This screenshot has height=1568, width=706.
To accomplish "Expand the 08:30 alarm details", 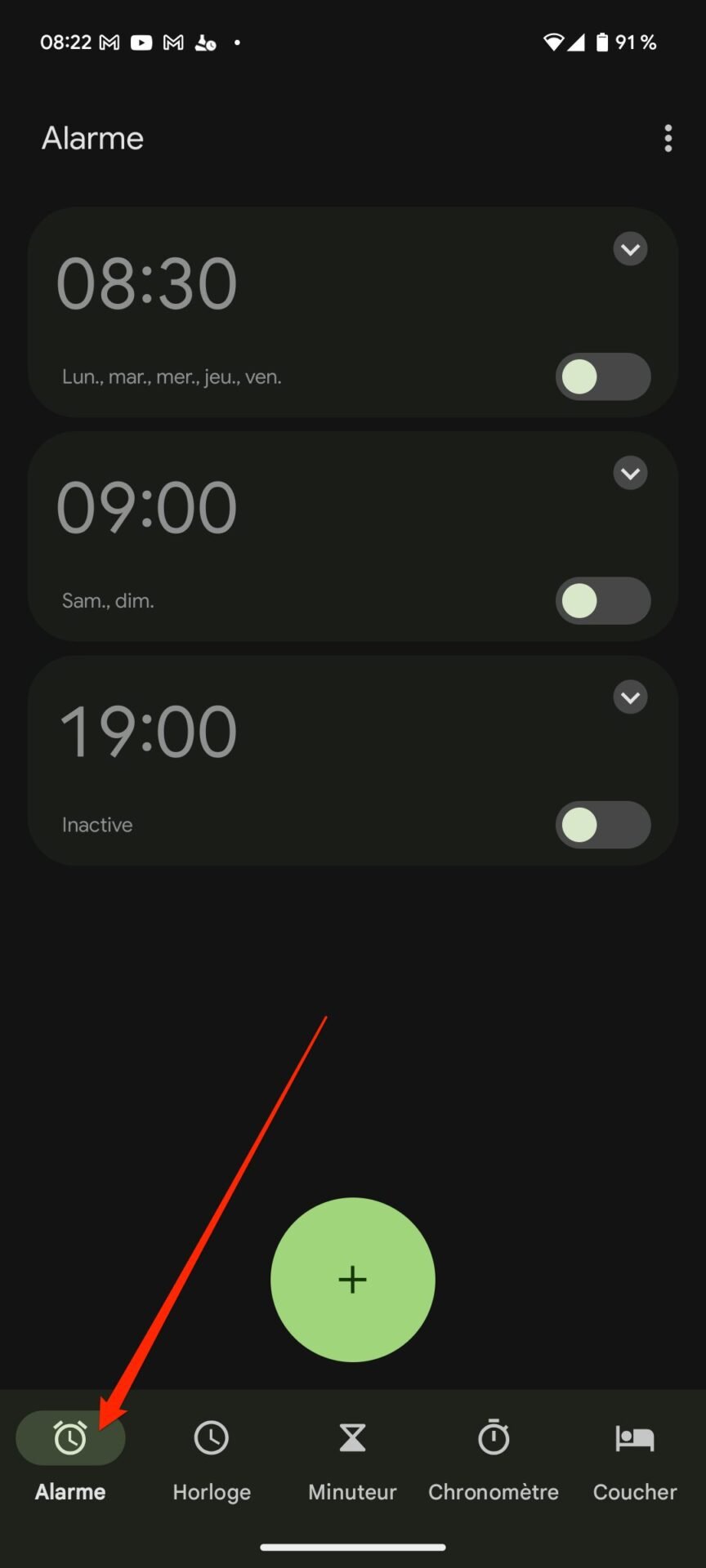I will pos(630,249).
